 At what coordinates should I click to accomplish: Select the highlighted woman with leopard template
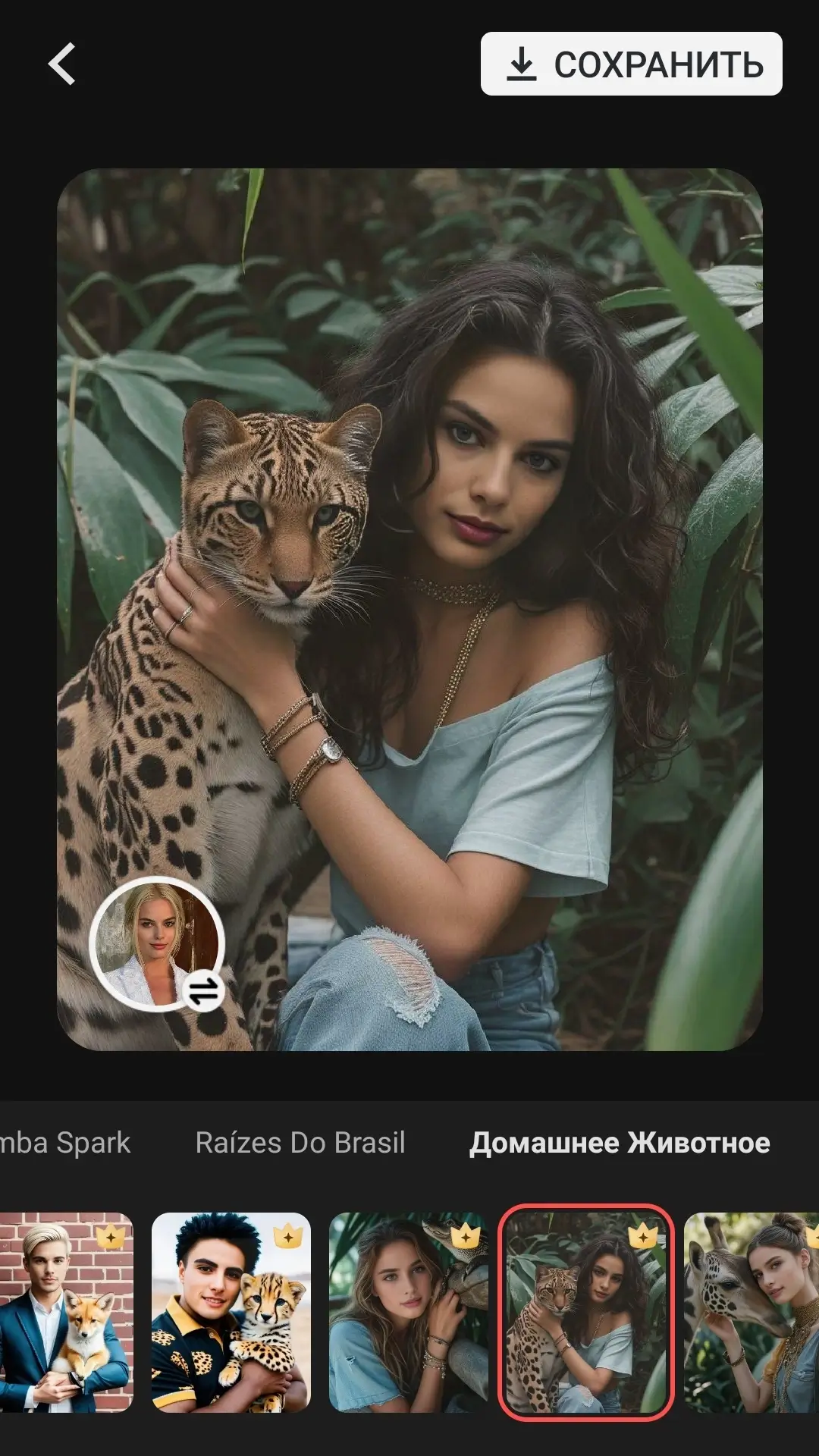pyautogui.click(x=585, y=1312)
